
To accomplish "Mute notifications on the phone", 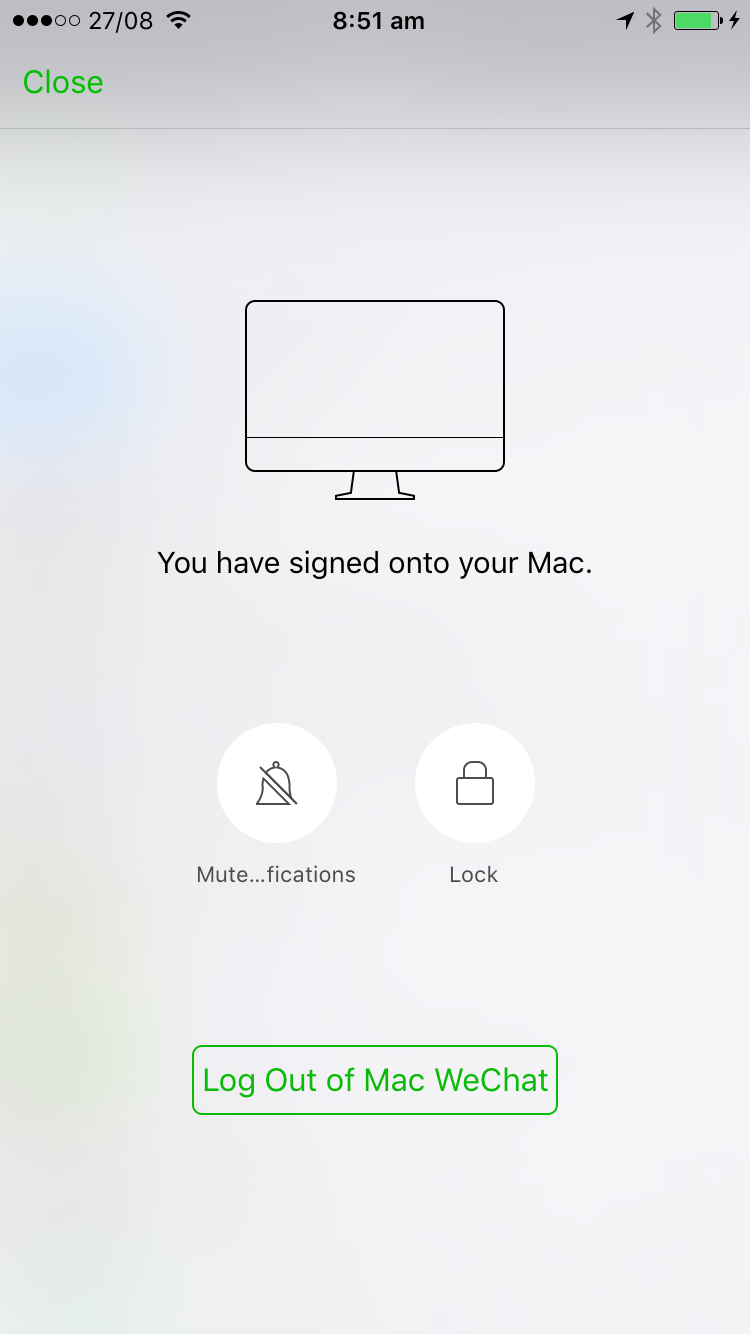I will (x=276, y=784).
